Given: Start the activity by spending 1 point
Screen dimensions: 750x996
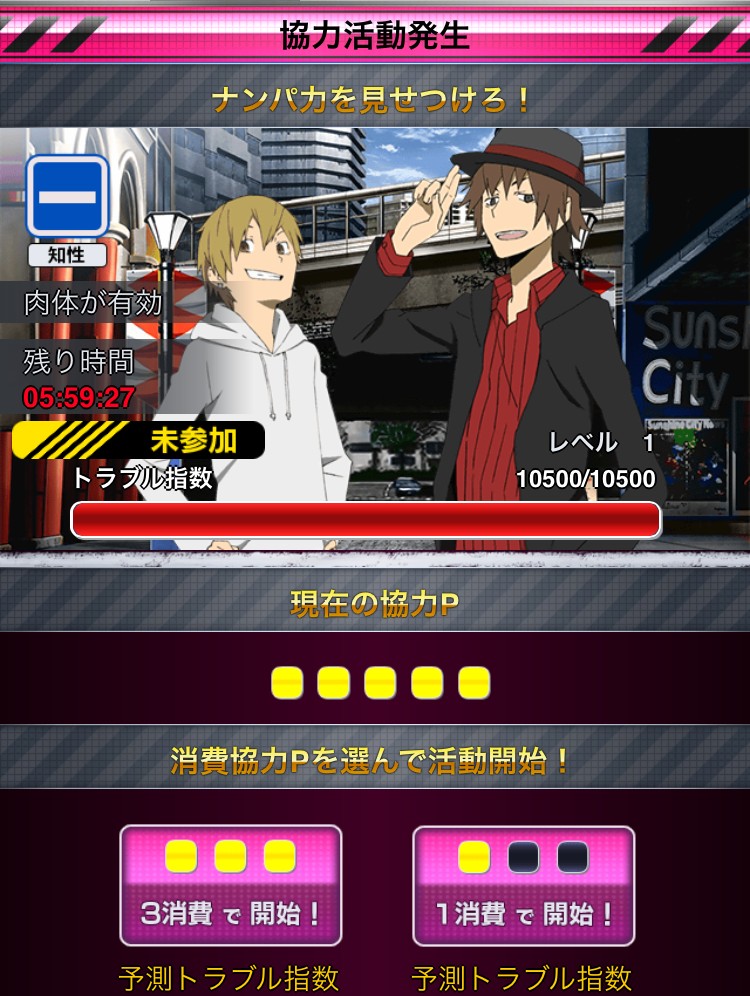Looking at the screenshot, I should (x=524, y=885).
